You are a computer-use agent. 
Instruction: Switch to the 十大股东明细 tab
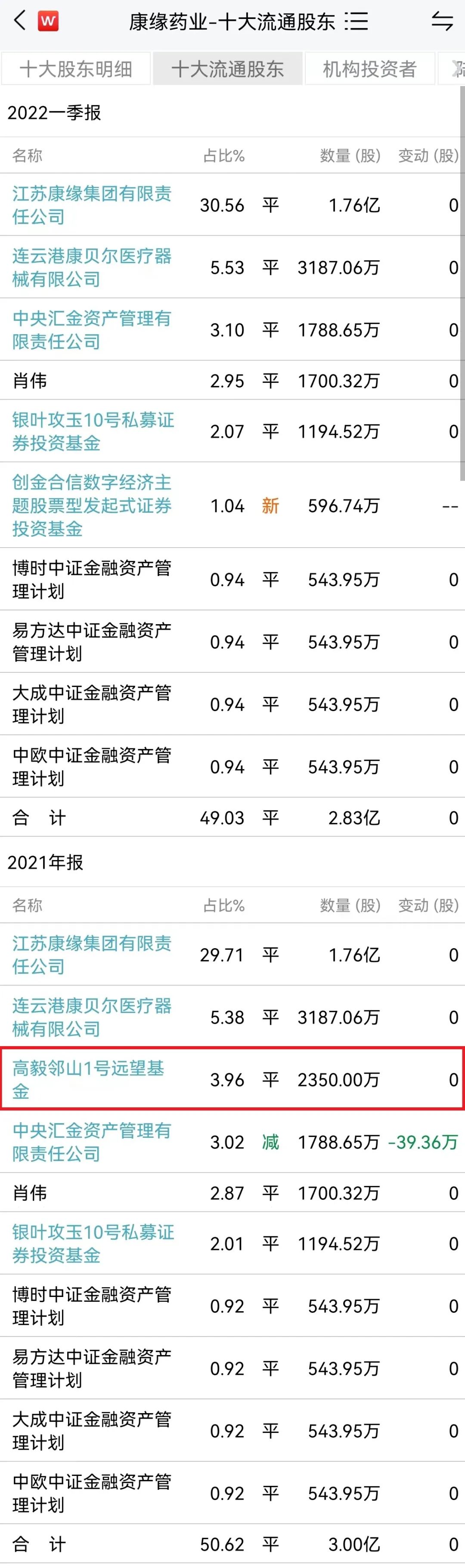click(x=76, y=69)
